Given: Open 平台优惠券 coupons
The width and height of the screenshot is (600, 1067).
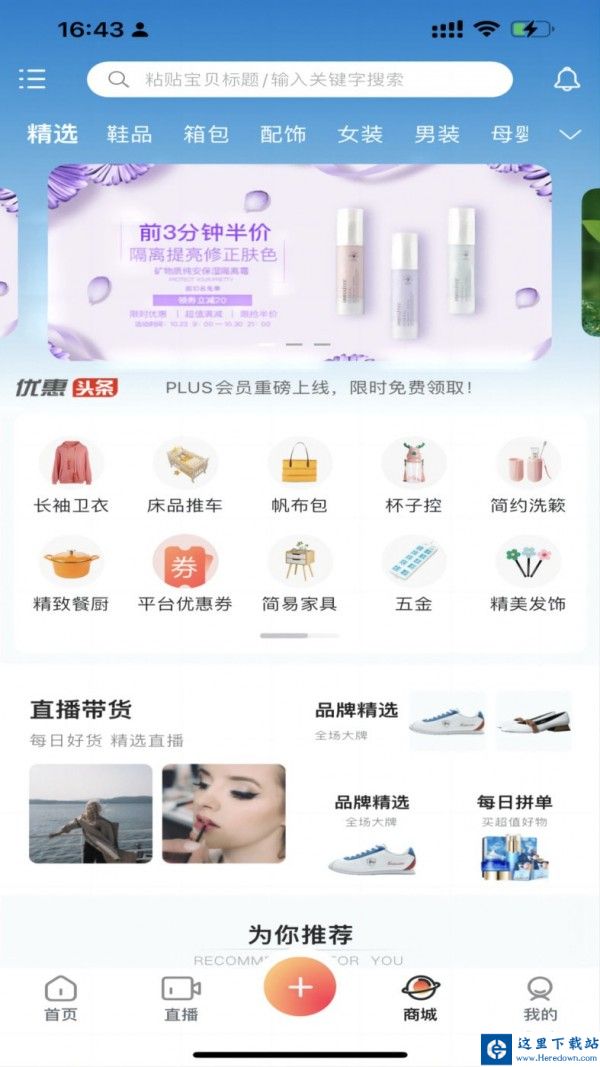Looking at the screenshot, I should point(185,576).
